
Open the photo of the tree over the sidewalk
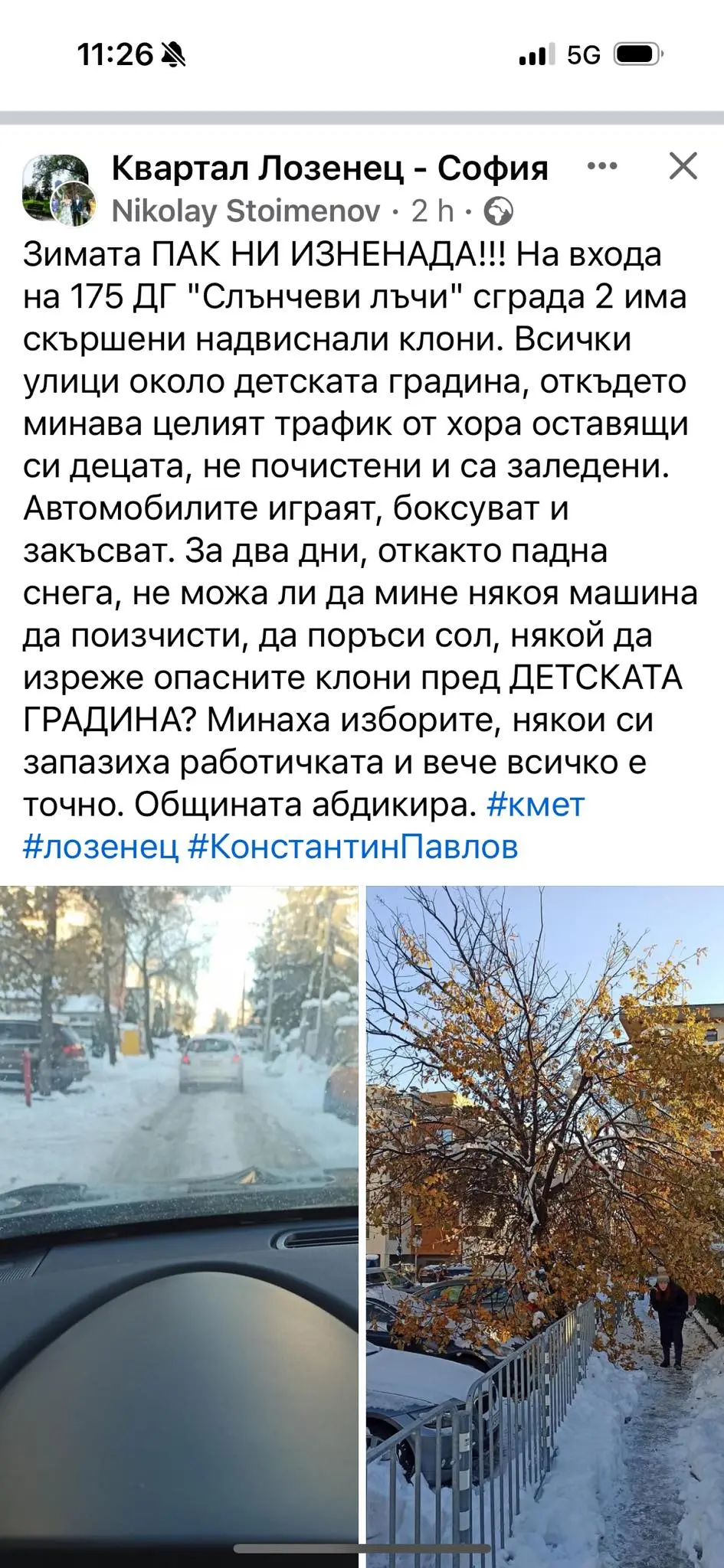(545, 1225)
